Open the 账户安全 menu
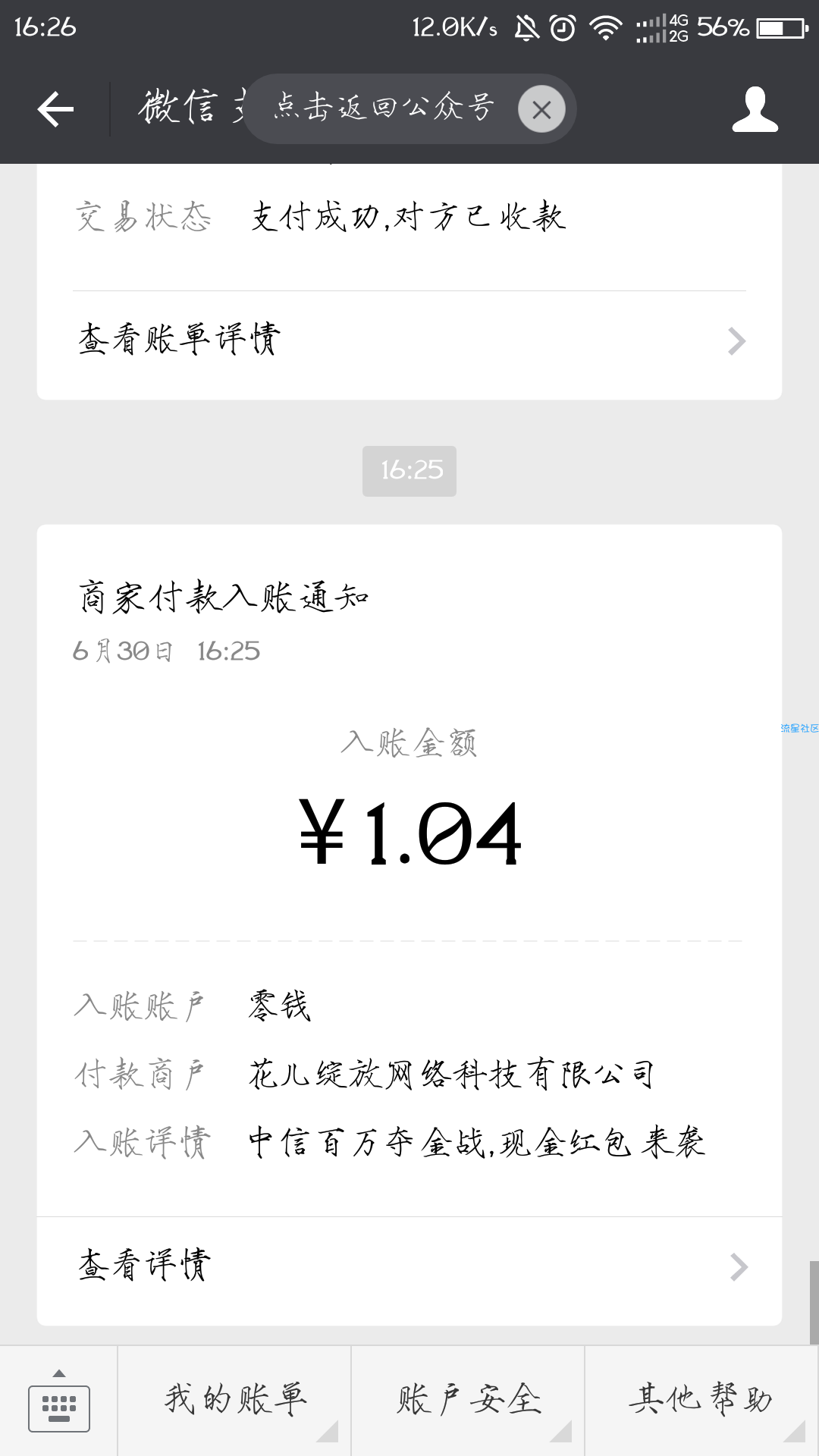 [469, 1401]
